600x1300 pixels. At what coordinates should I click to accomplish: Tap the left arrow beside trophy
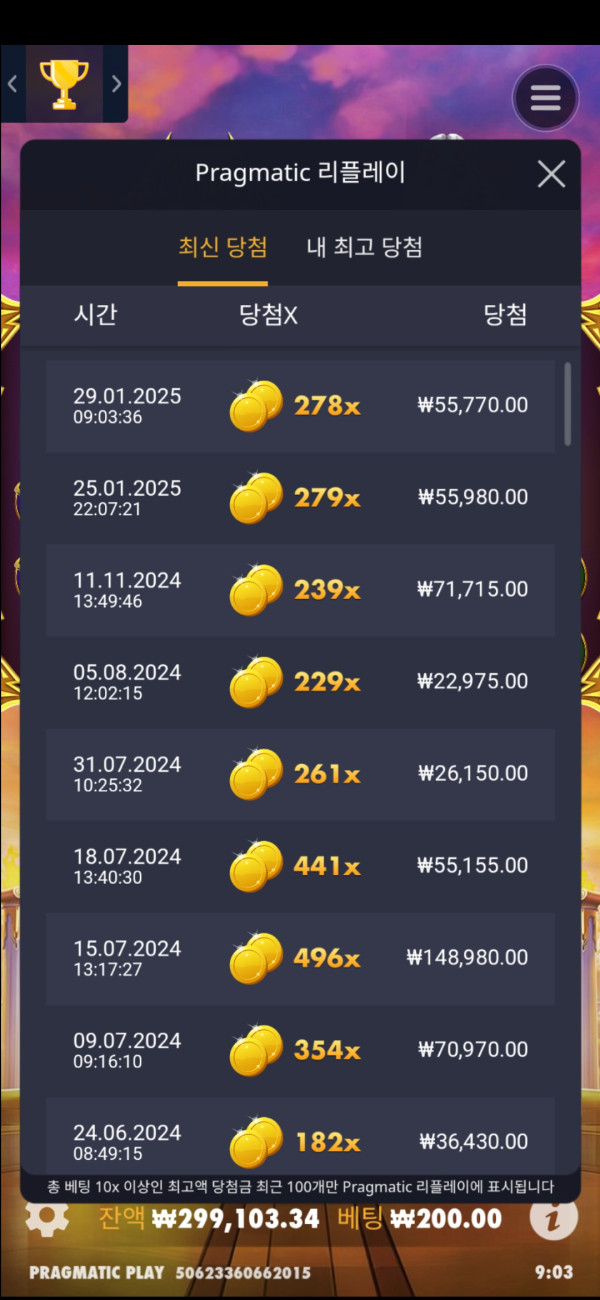click(13, 84)
